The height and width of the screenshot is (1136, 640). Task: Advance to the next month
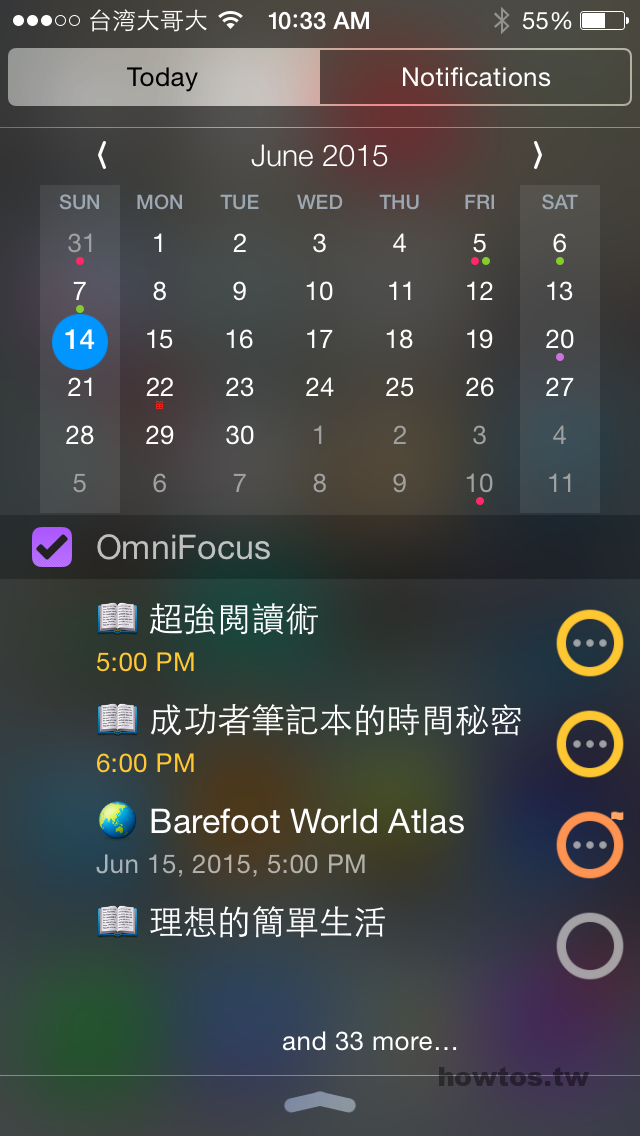pos(537,155)
